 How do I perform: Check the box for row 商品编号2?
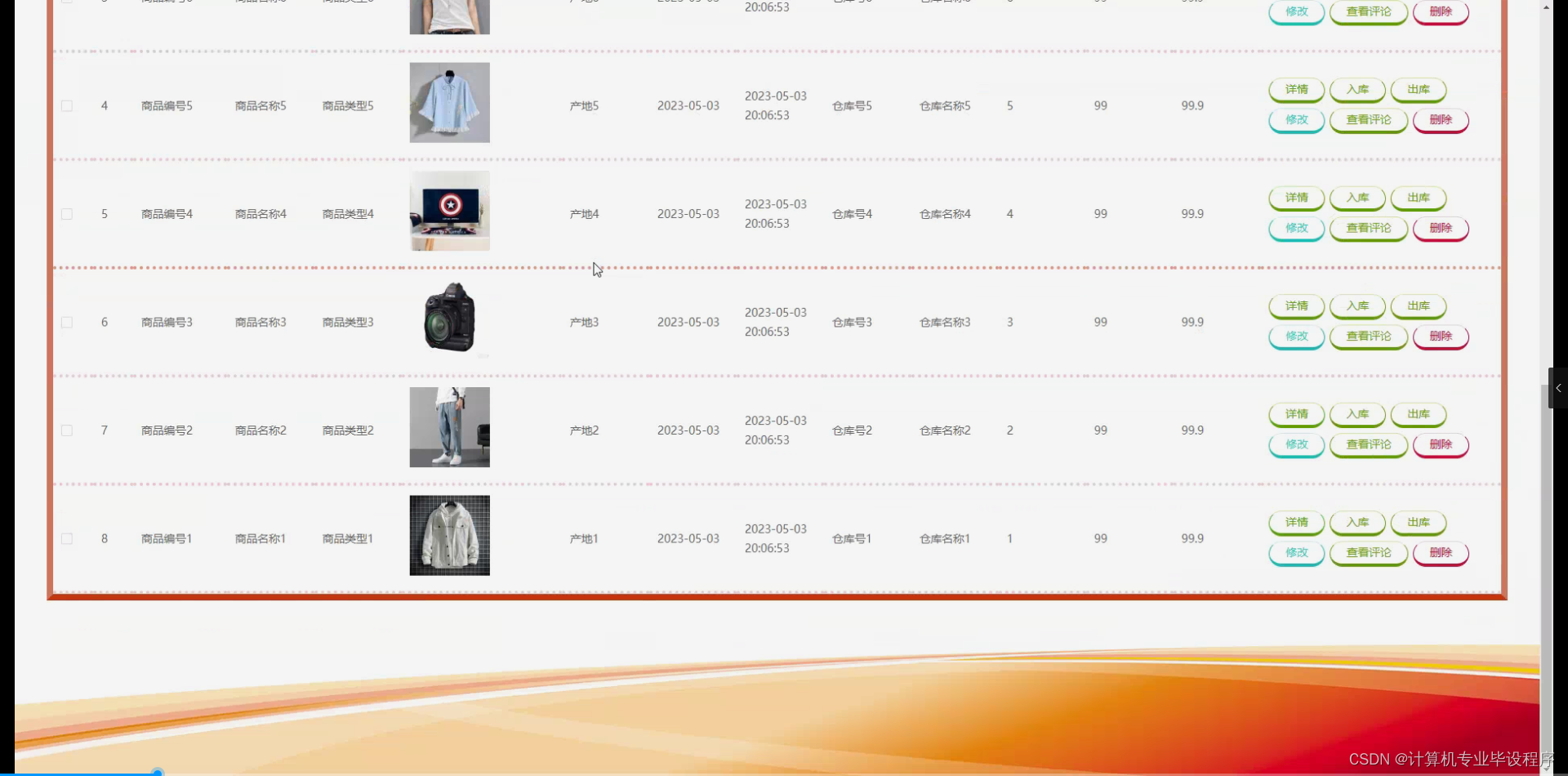(x=67, y=430)
